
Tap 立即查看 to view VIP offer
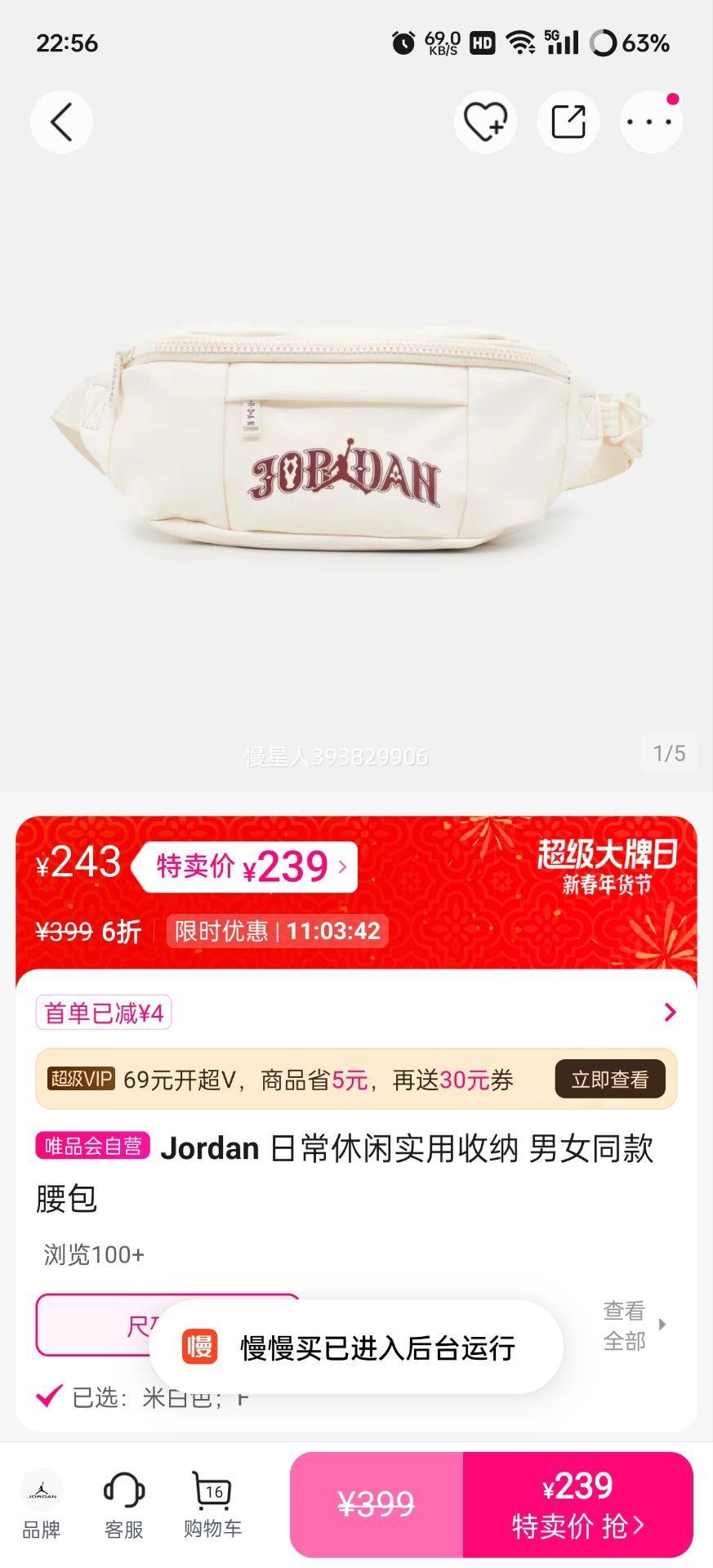(x=610, y=1079)
